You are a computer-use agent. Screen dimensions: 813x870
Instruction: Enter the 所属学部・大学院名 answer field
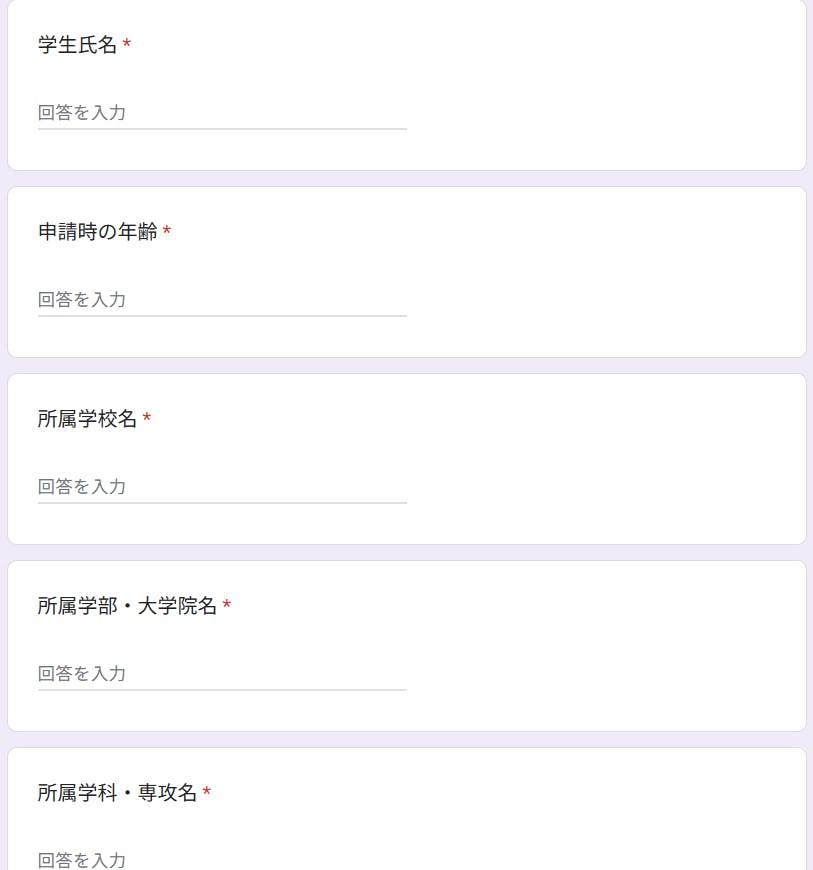tap(222, 674)
